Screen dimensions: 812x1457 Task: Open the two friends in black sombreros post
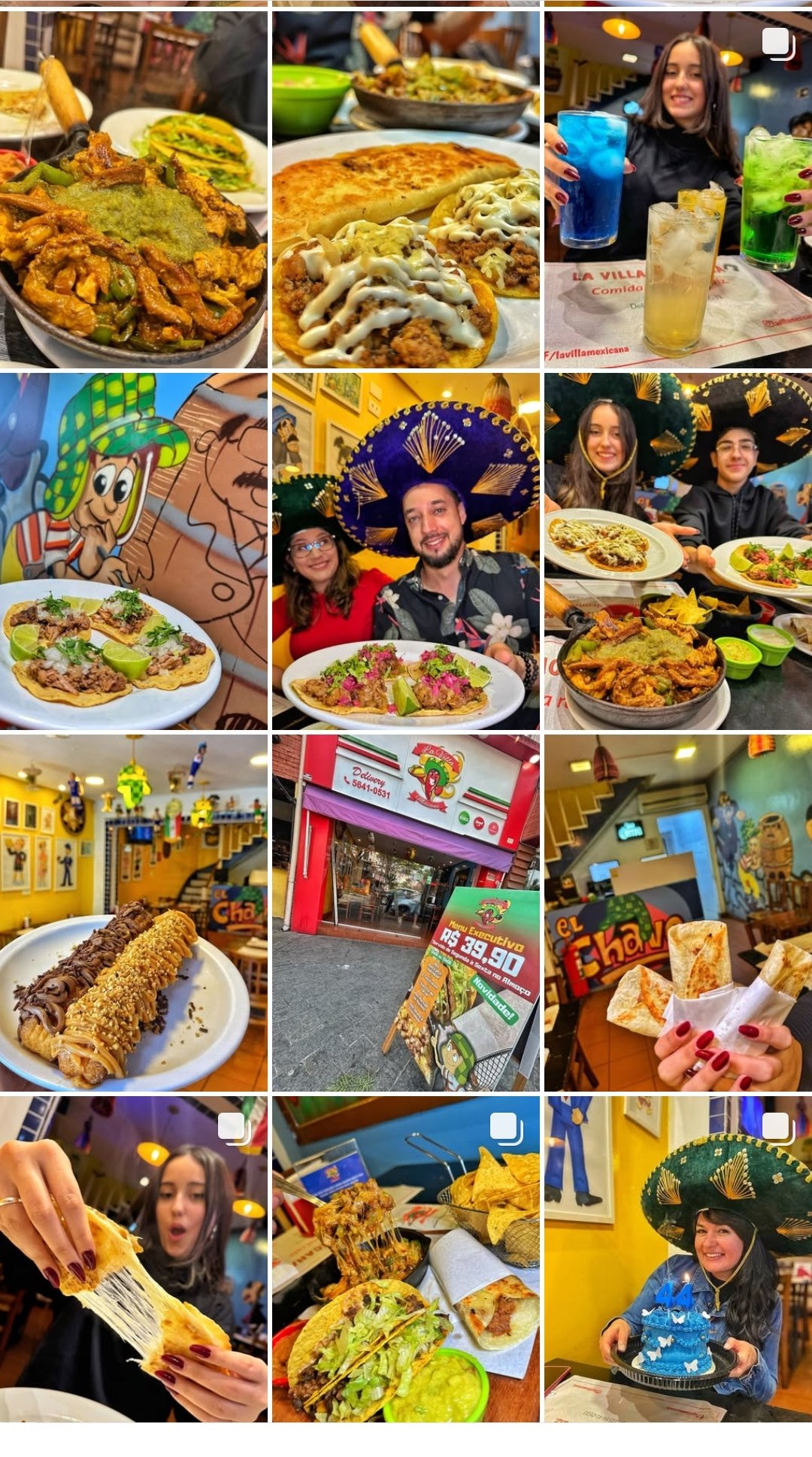[x=677, y=551]
